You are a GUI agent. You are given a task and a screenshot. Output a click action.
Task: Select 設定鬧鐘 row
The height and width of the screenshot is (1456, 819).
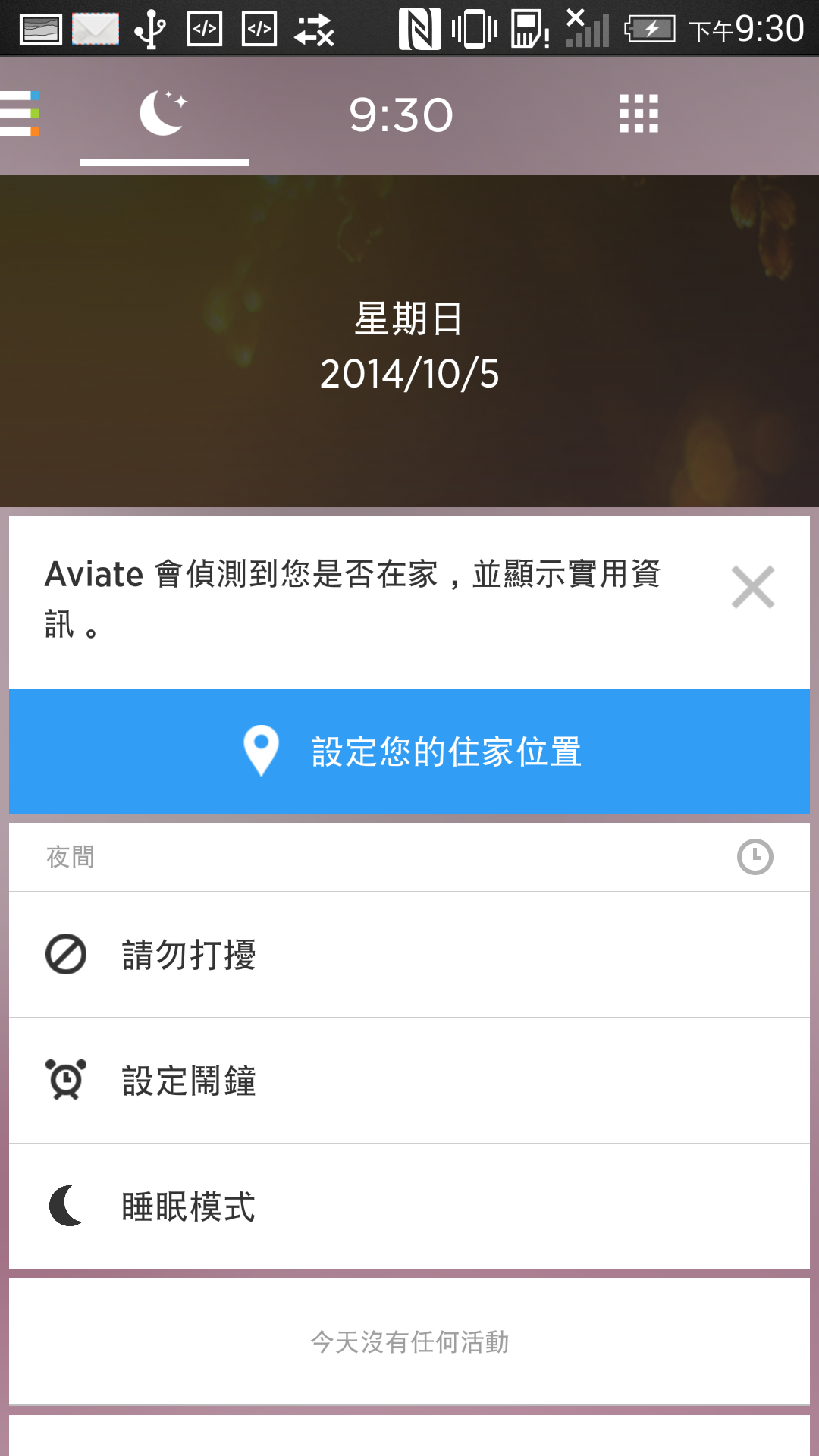tap(409, 1081)
